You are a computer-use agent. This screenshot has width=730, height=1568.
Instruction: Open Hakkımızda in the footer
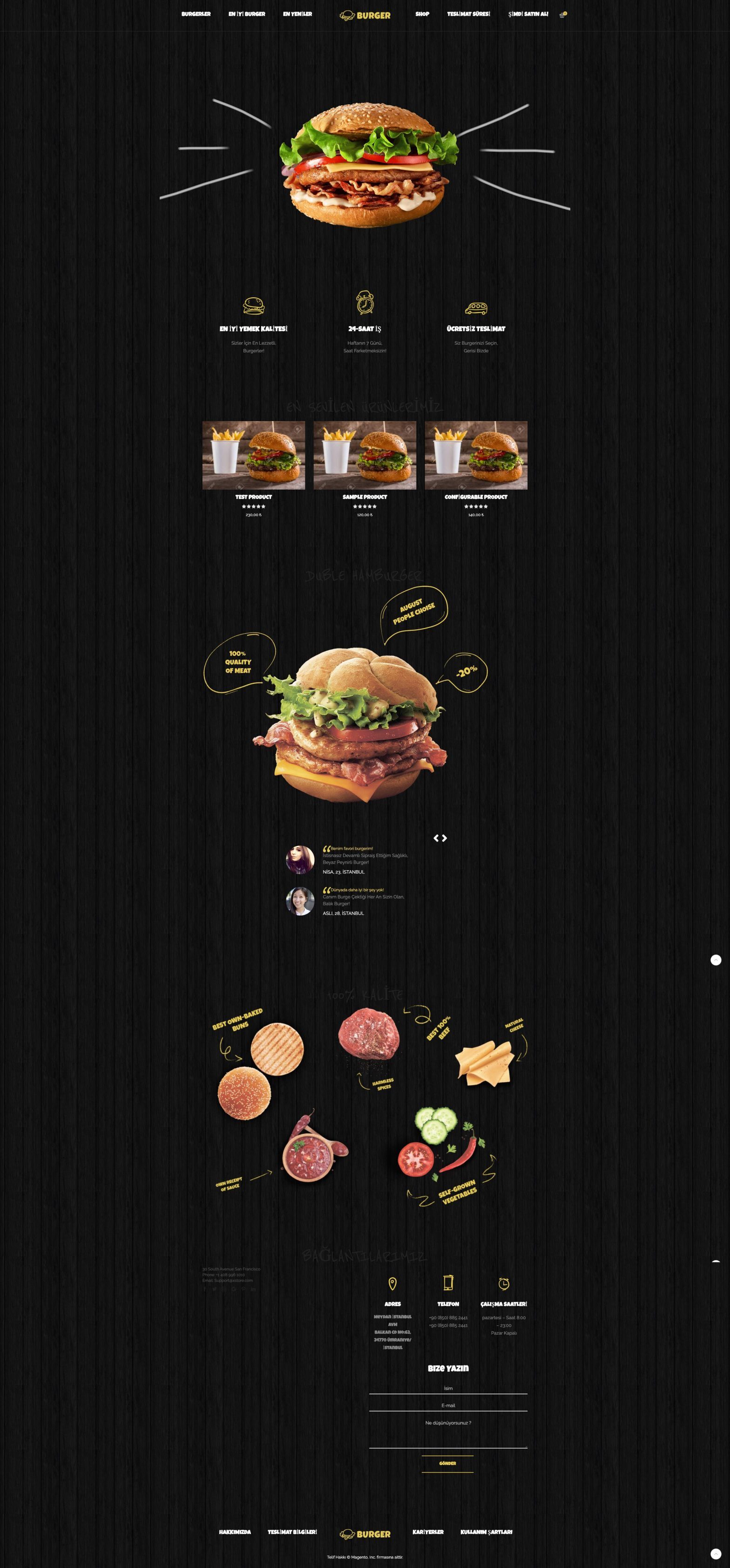(x=235, y=1532)
